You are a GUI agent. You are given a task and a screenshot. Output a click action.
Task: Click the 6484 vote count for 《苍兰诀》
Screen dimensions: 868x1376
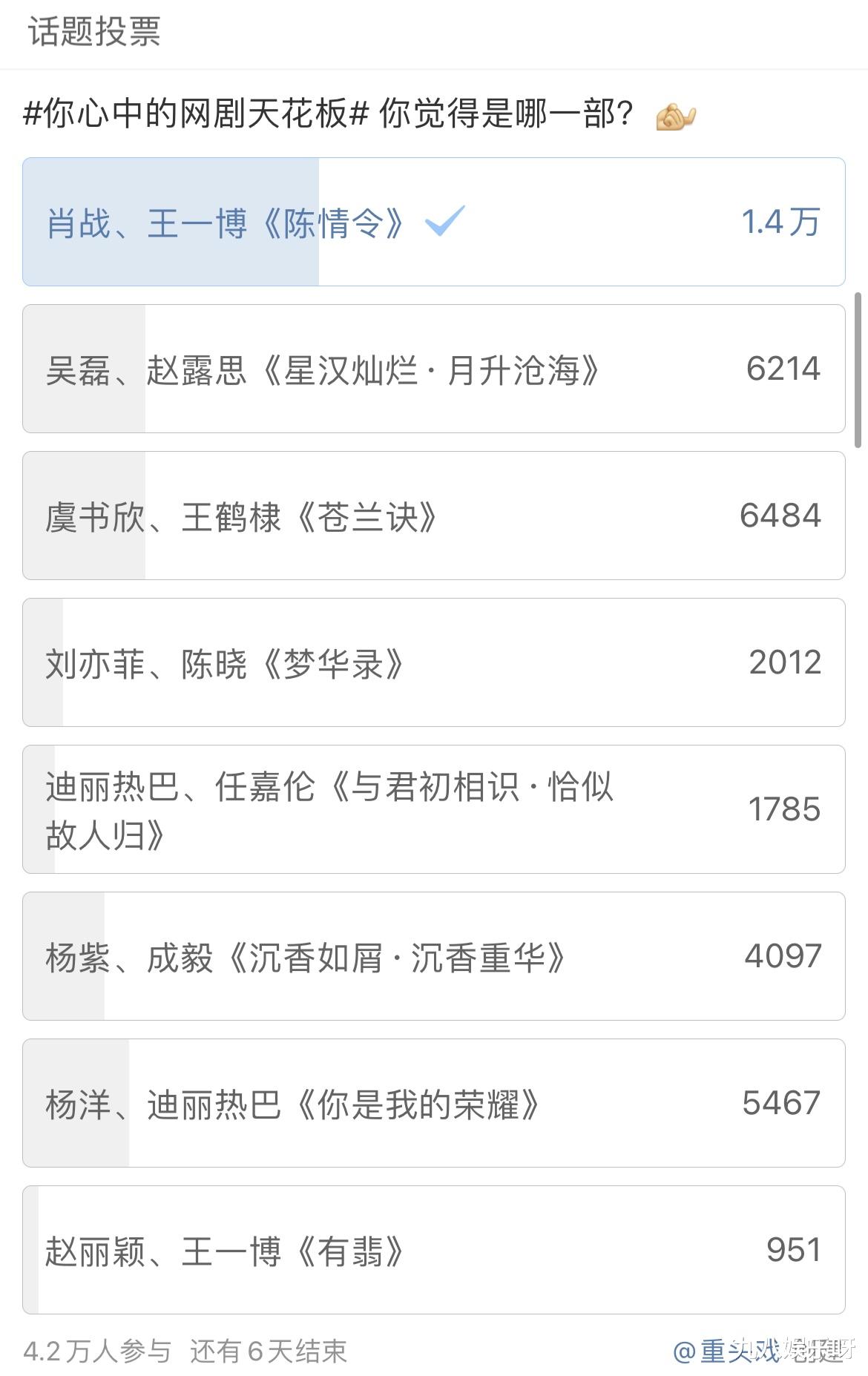pos(782,515)
